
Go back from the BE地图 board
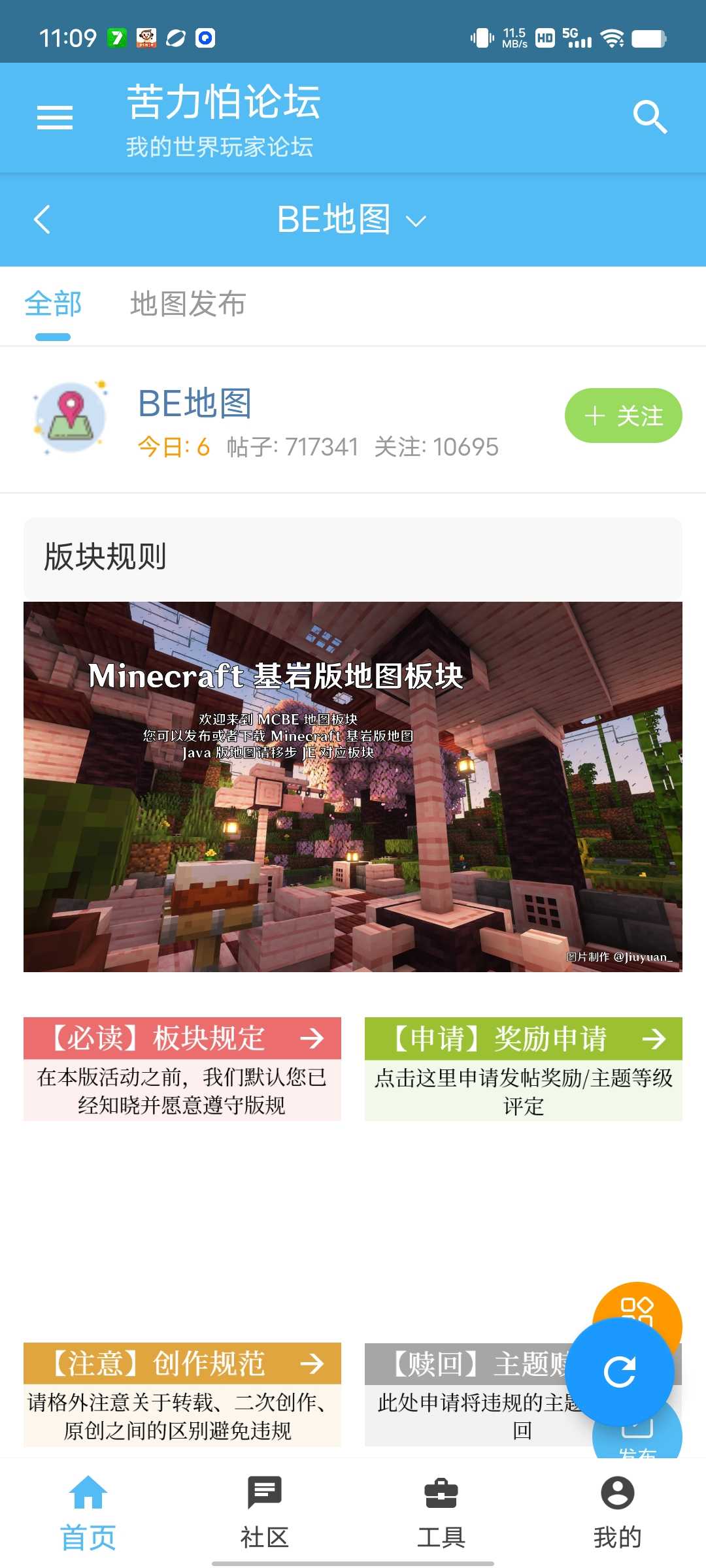(42, 220)
